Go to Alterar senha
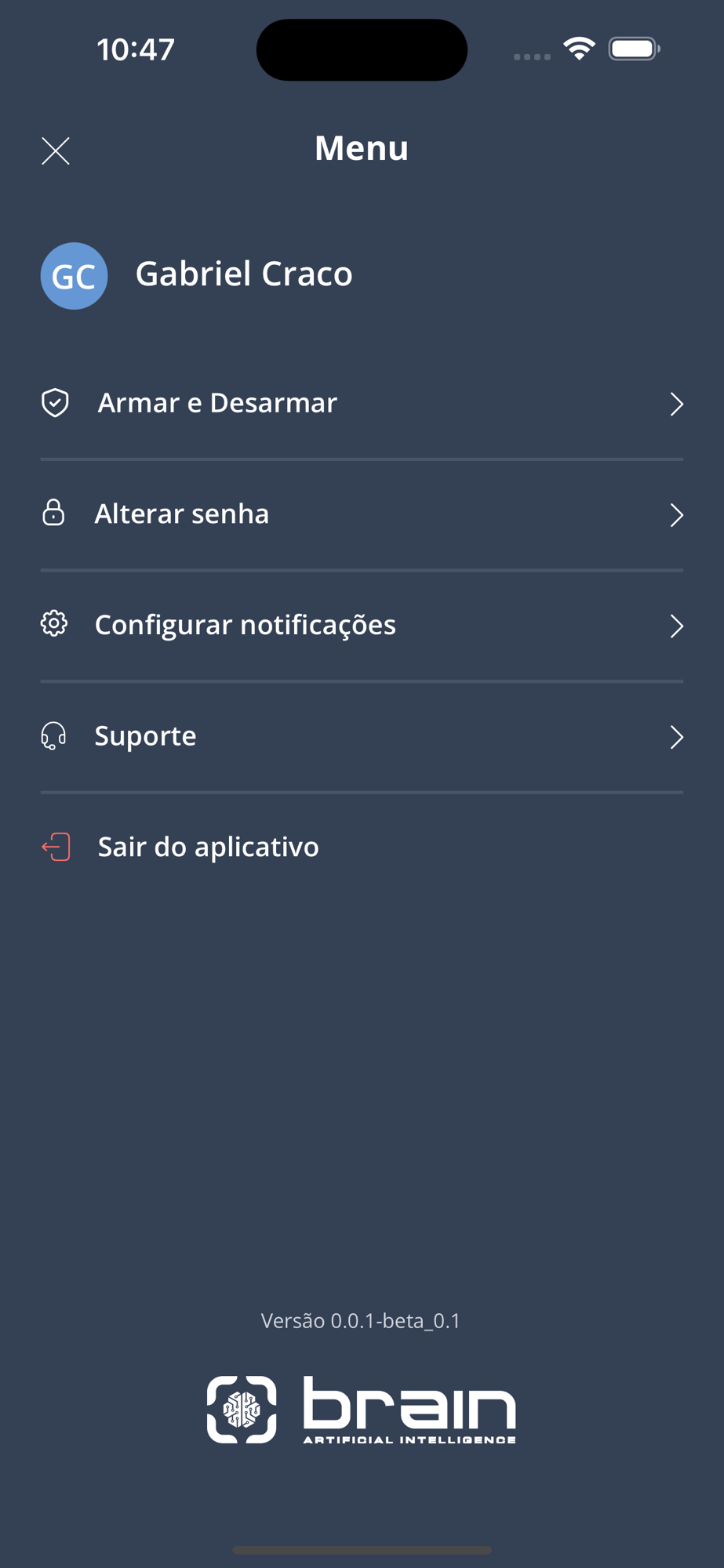Image resolution: width=724 pixels, height=1568 pixels. [181, 514]
